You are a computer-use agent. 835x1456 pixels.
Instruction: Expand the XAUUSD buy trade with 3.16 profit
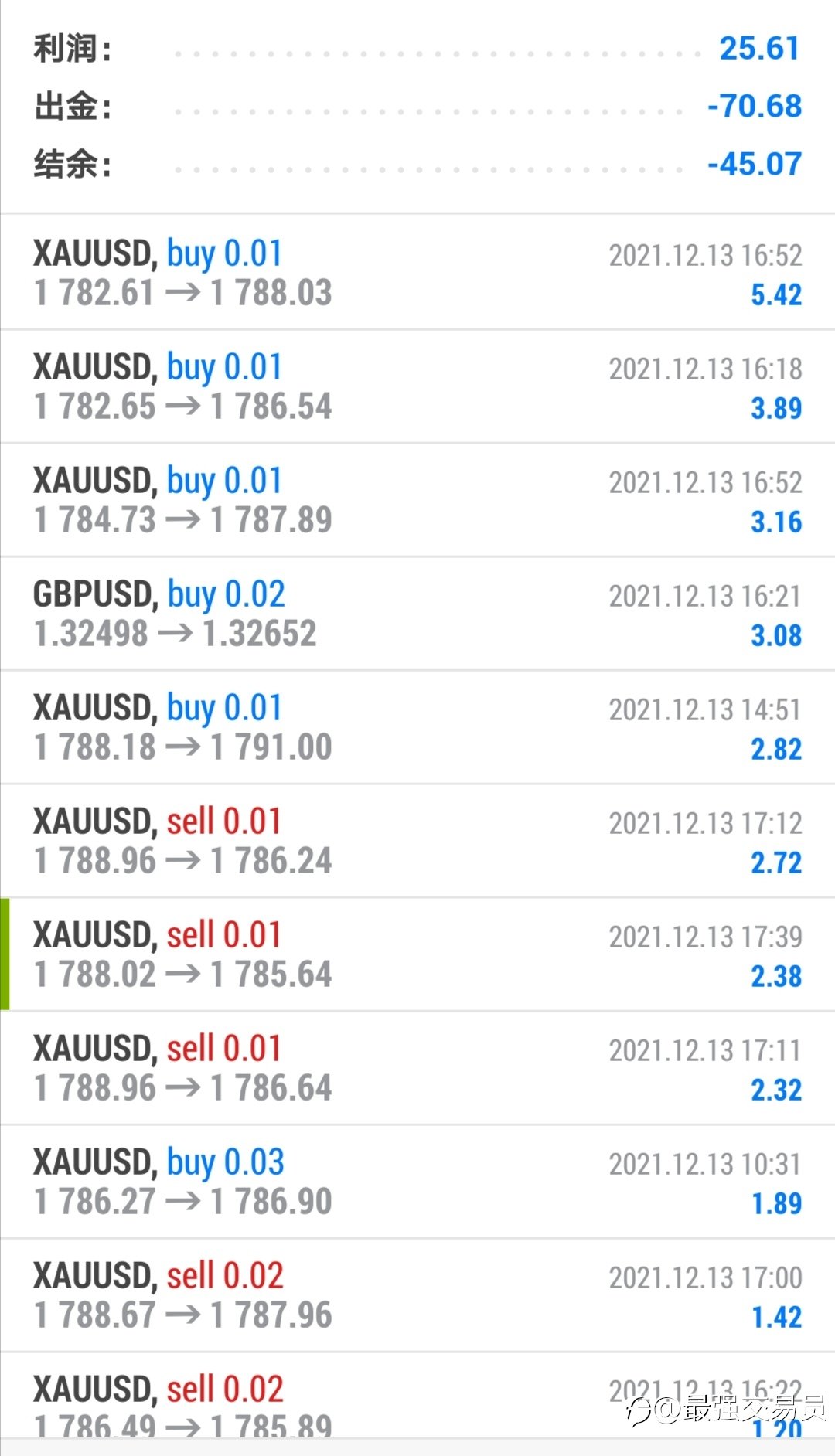coord(417,500)
